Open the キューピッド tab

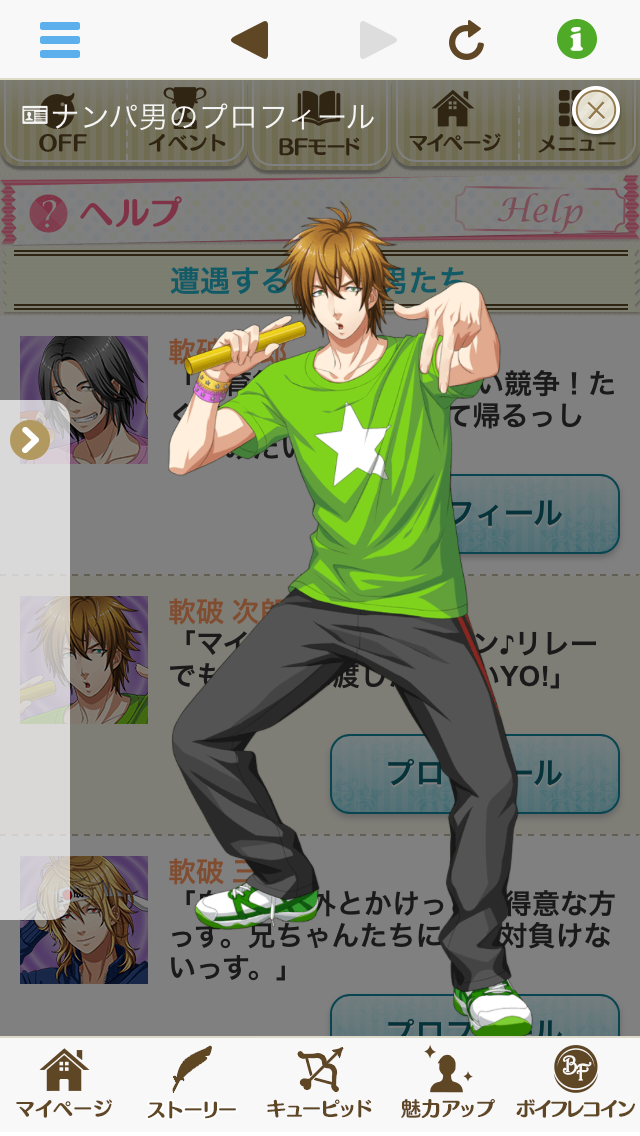pyautogui.click(x=320, y=1084)
